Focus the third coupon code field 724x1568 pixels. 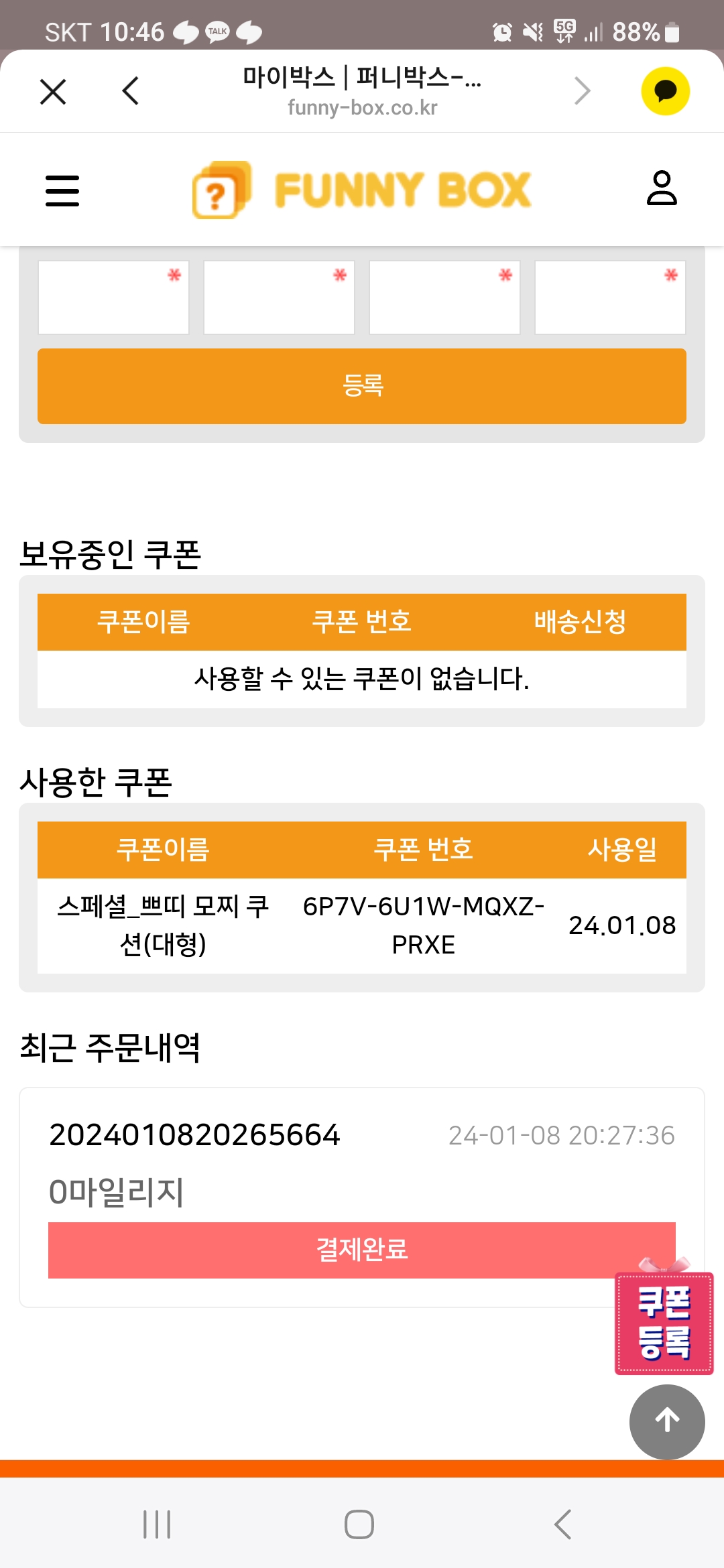click(x=444, y=298)
